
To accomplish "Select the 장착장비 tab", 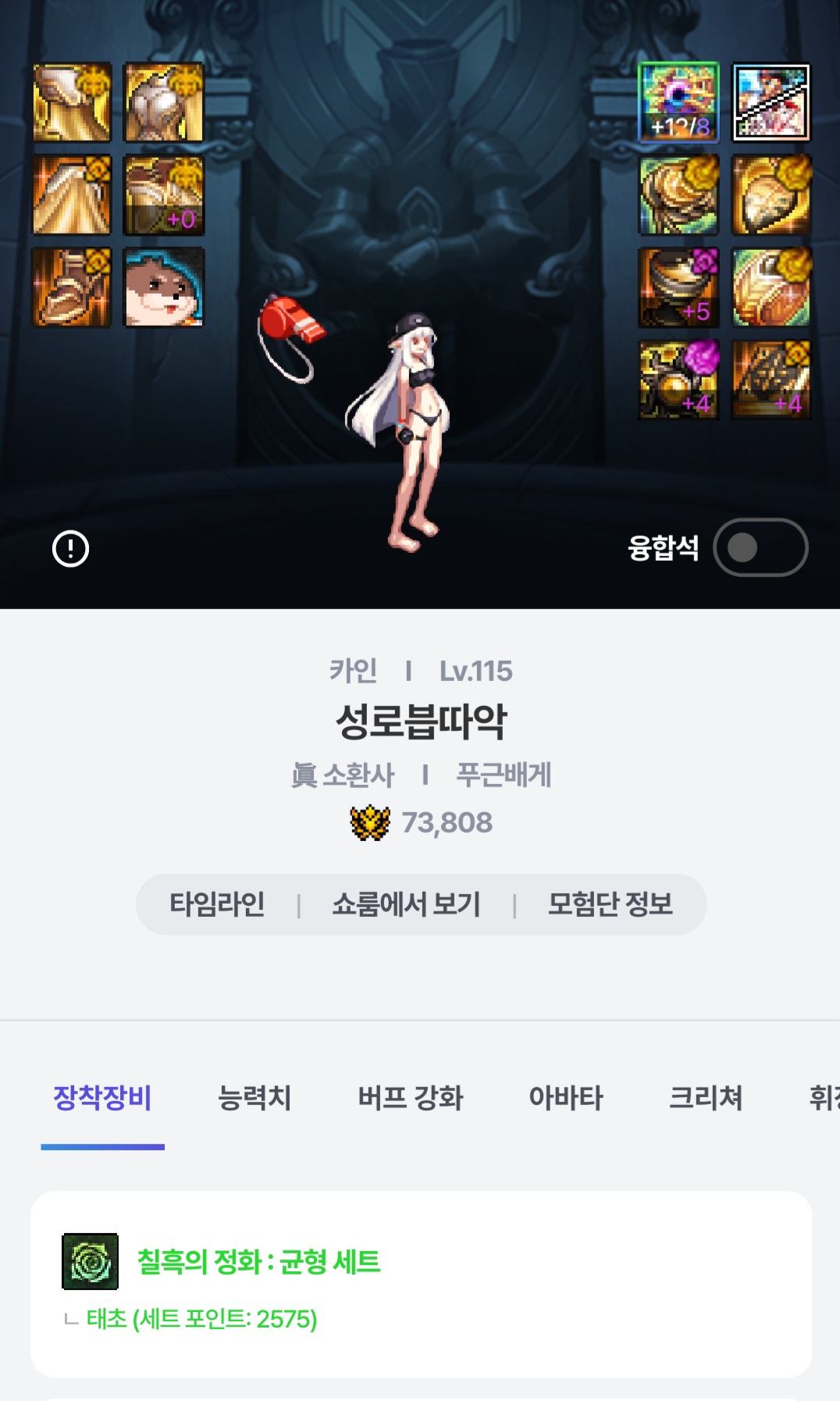I will tap(102, 1098).
